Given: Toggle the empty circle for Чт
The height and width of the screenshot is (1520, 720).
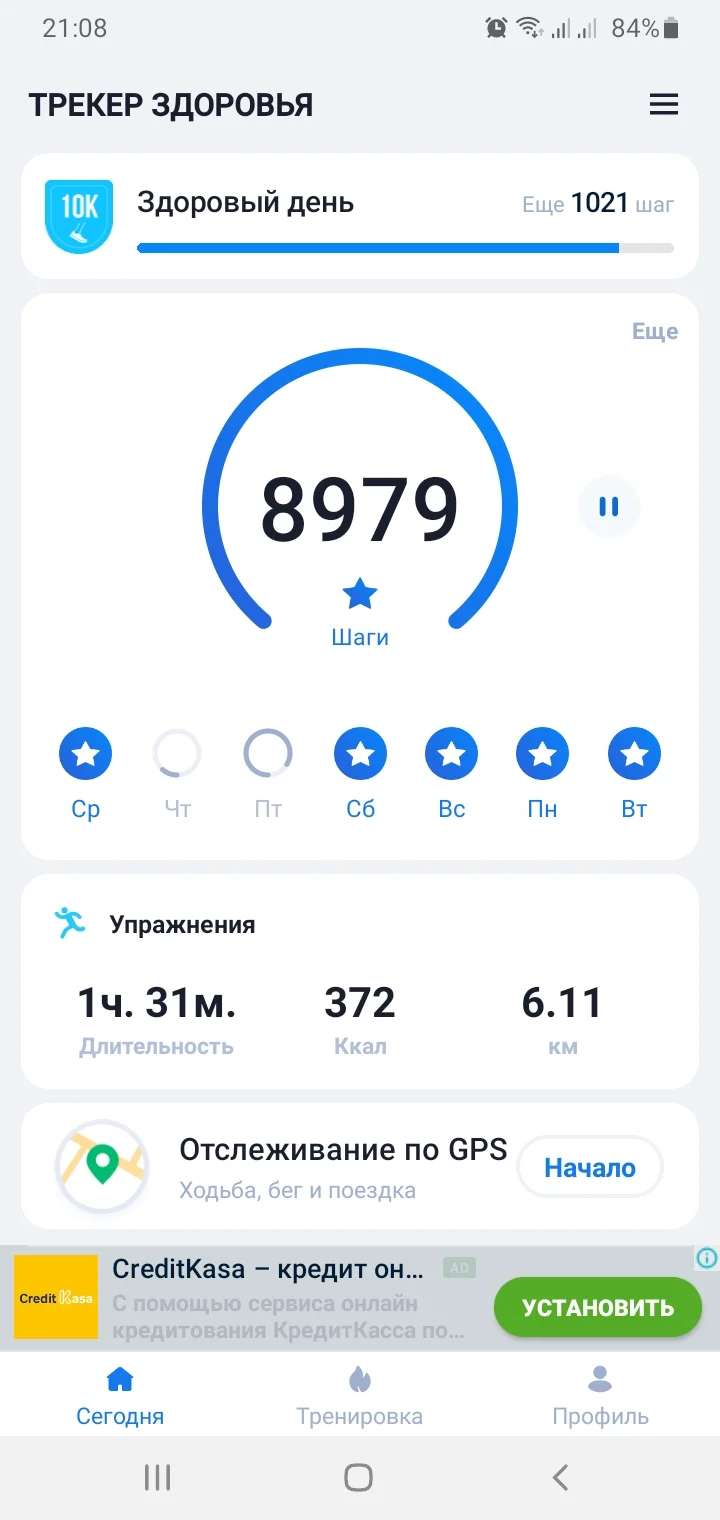Looking at the screenshot, I should [x=176, y=753].
